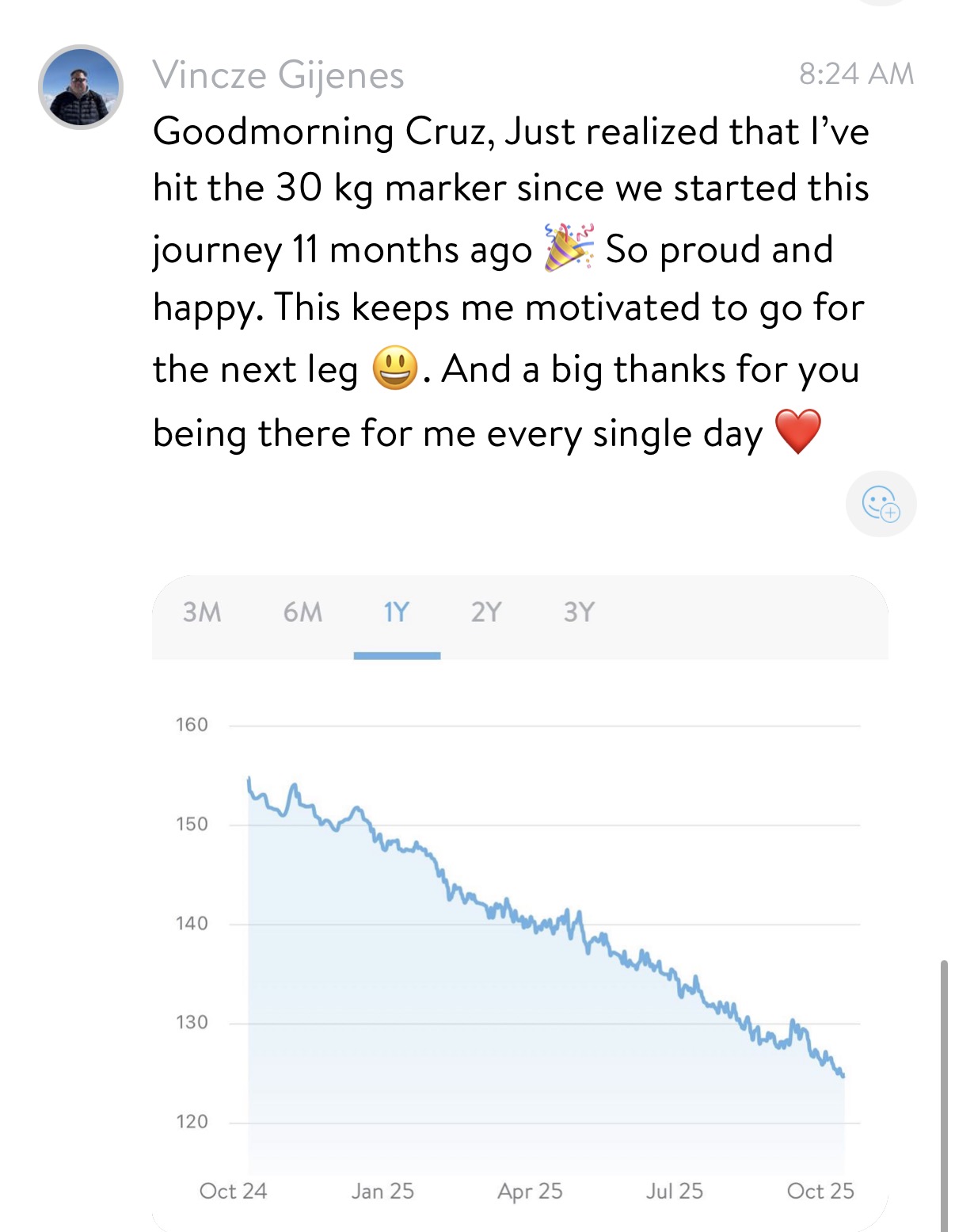The height and width of the screenshot is (1232, 955).
Task: Expand the chart by clicking Oct 25 label
Action: (820, 1191)
